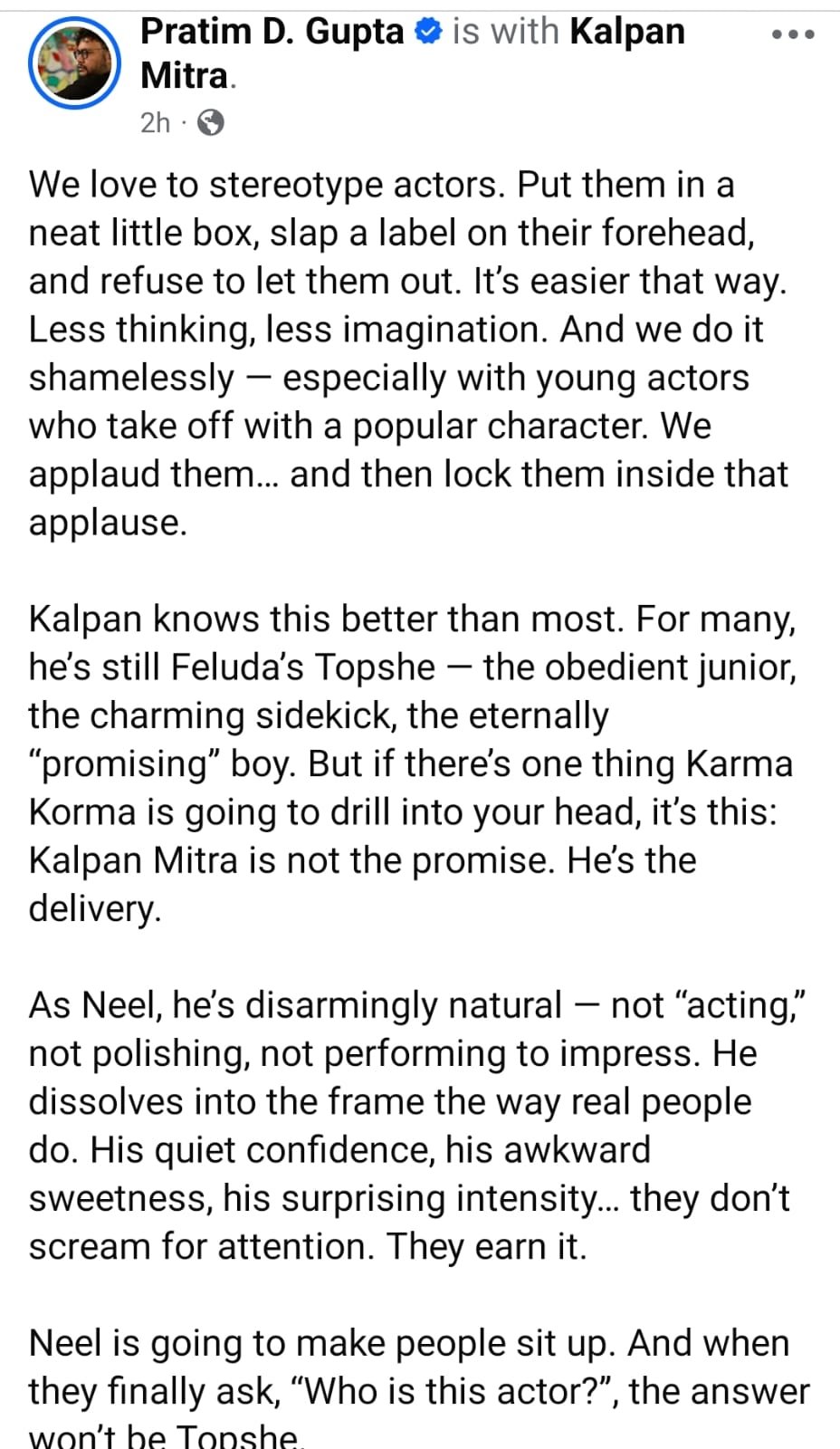Viewport: 840px width, 1449px height.
Task: Open Pratim D. Gupta's profile name link
Action: click(x=272, y=33)
